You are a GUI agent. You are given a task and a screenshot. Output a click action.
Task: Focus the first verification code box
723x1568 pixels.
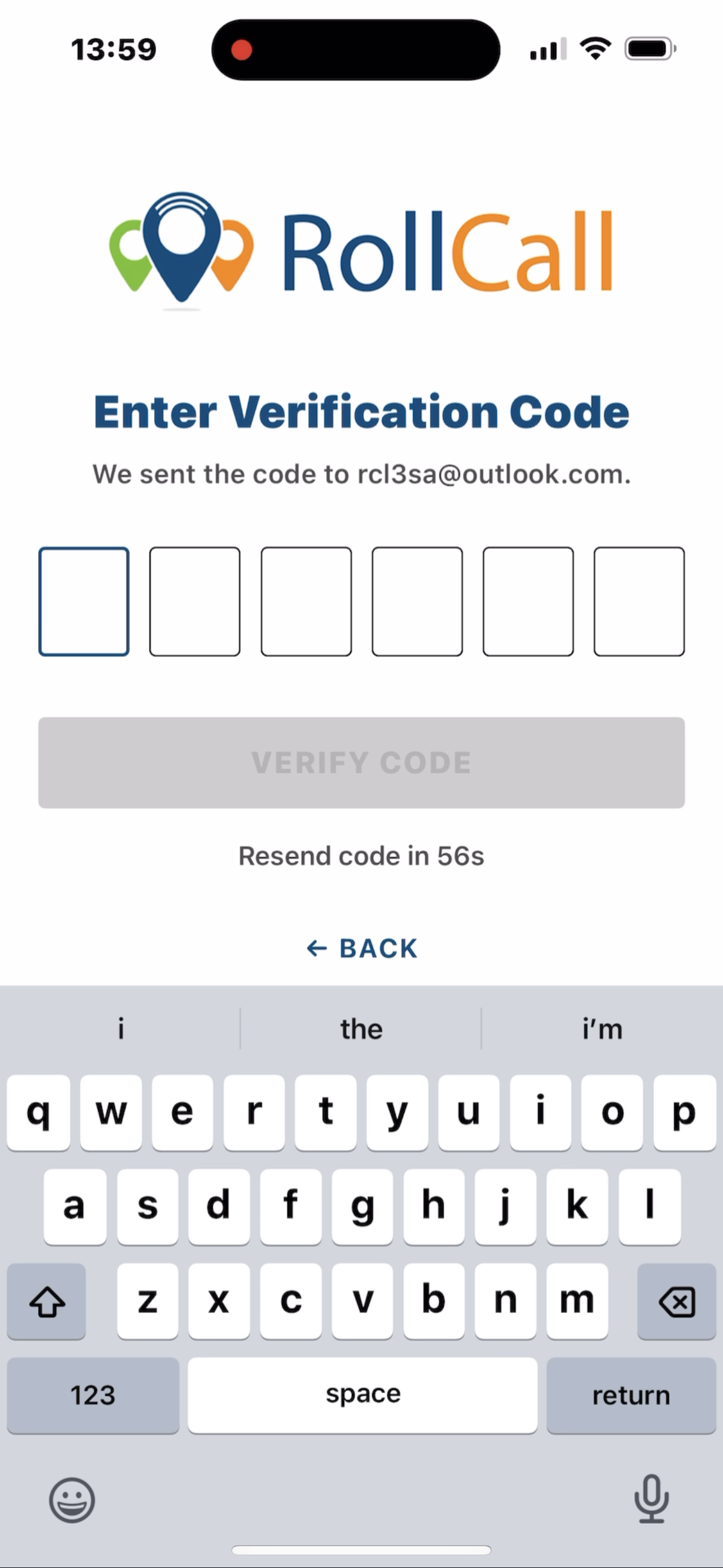tap(84, 601)
